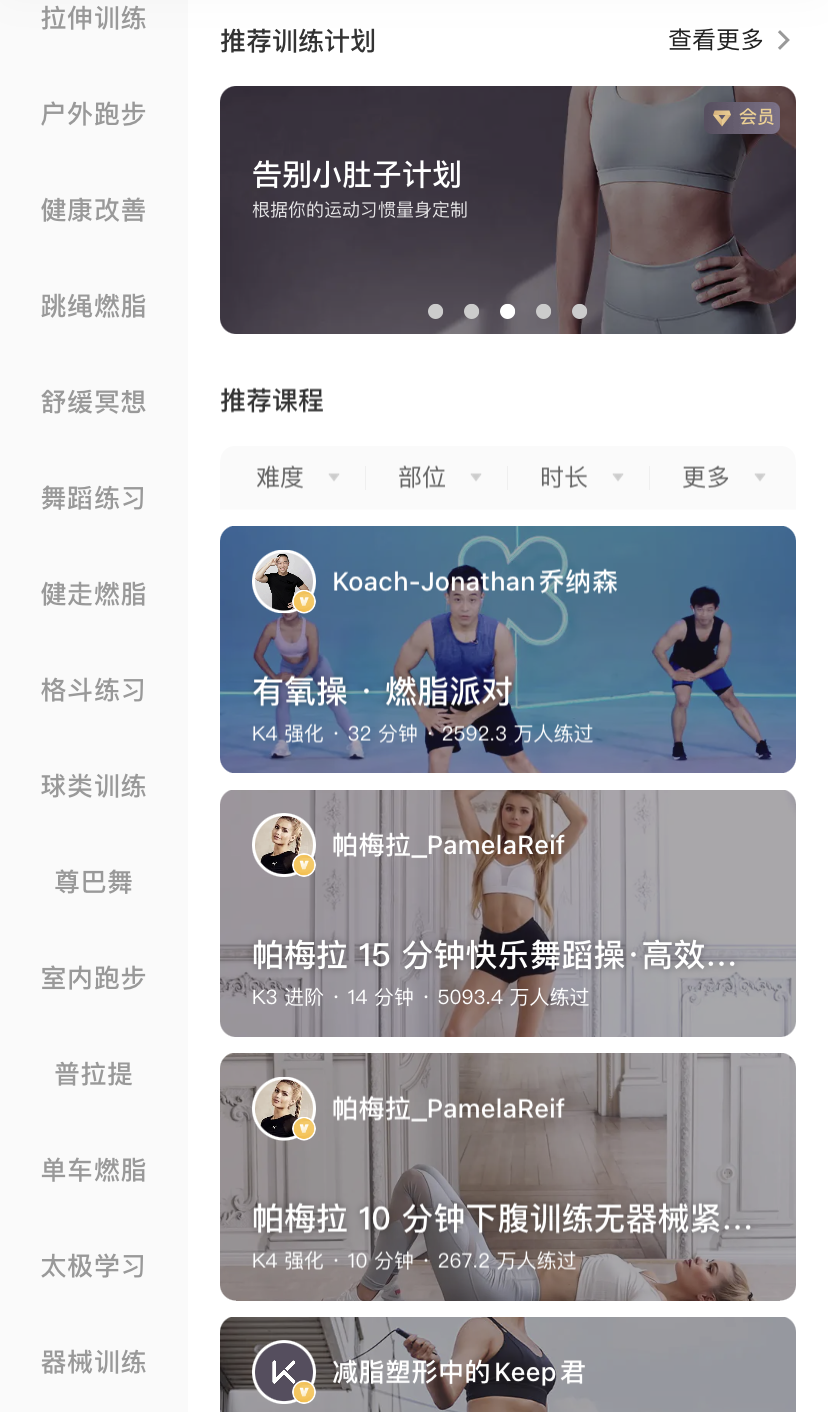828x1412 pixels.
Task: Select the 户外跑步 category
Action: click(x=93, y=114)
